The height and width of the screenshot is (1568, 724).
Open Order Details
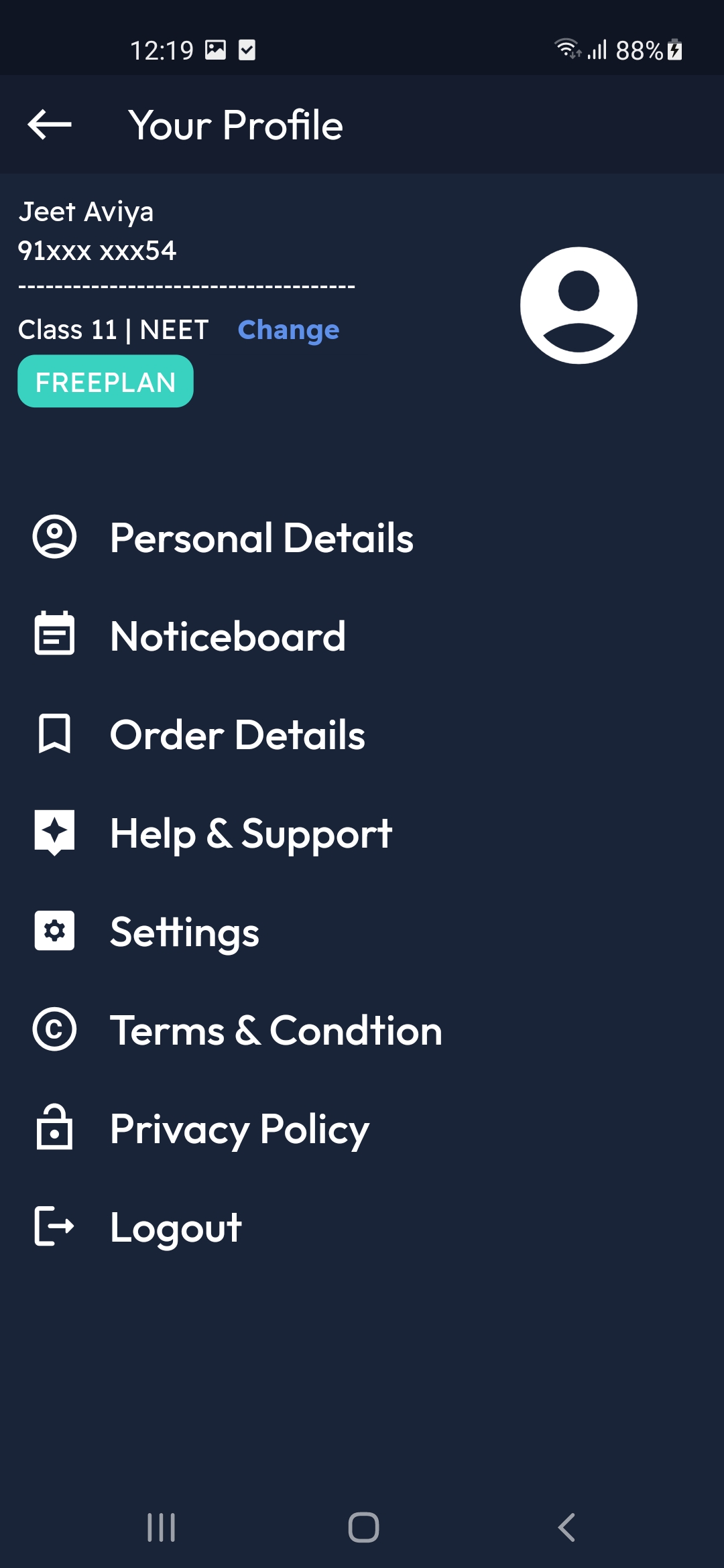point(237,734)
